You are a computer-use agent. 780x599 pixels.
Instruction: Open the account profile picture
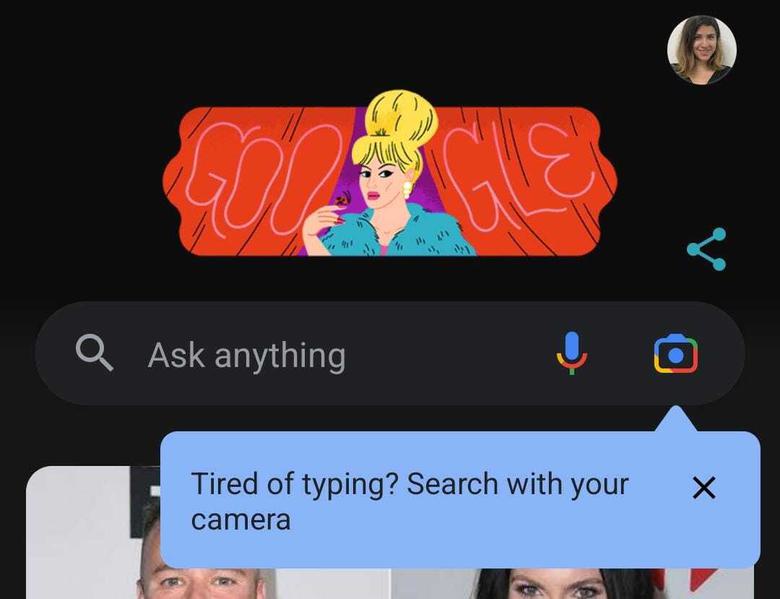702,50
